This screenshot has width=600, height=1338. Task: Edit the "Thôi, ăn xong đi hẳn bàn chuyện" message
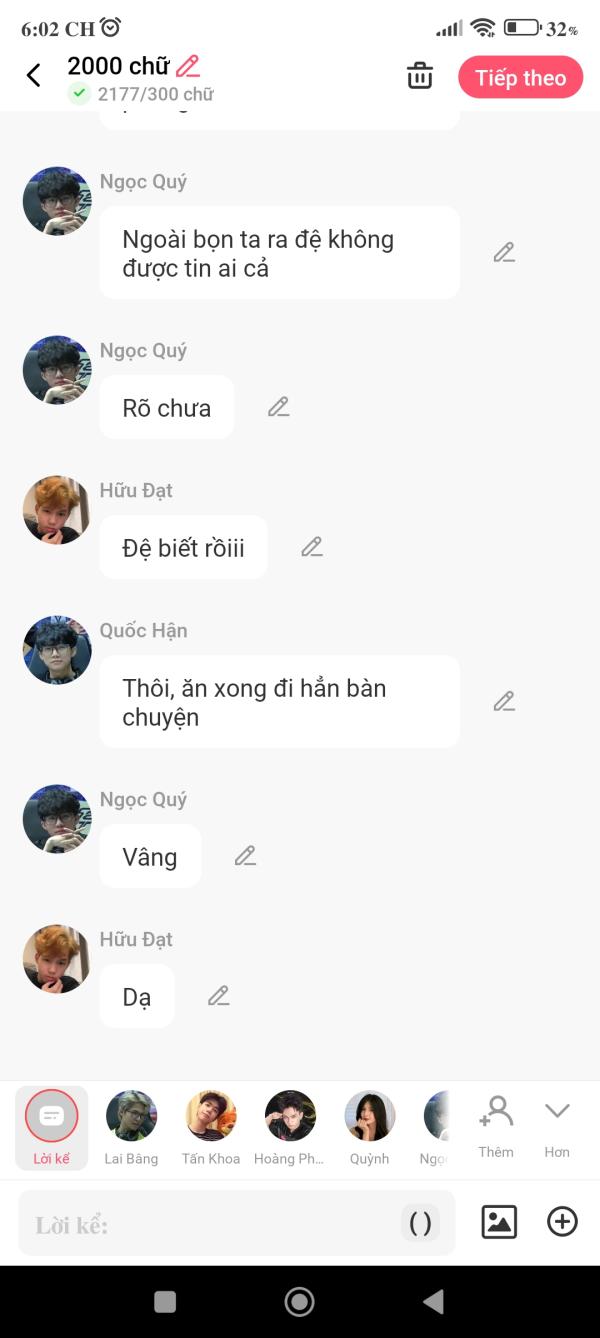coord(504,702)
